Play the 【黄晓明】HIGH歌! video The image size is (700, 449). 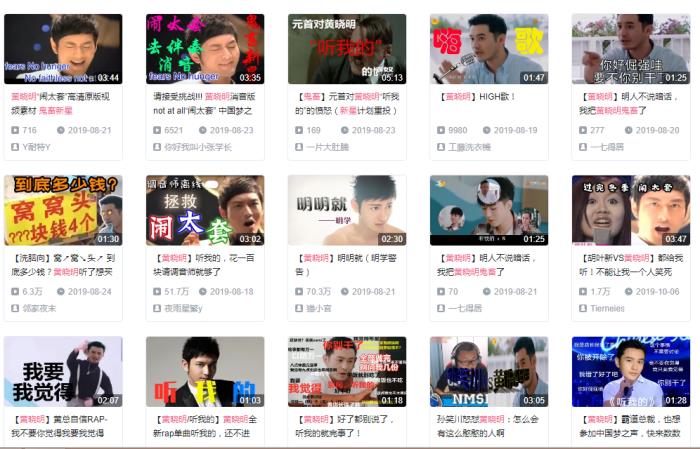pos(489,49)
